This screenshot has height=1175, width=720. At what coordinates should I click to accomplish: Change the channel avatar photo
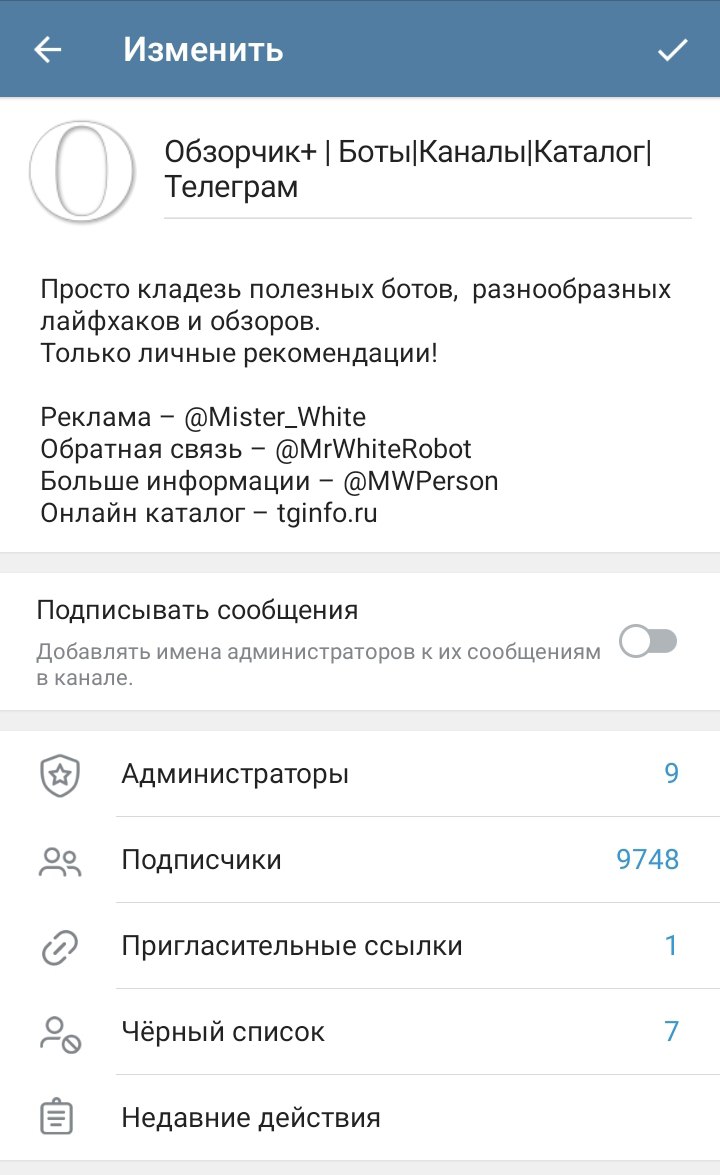[x=83, y=170]
